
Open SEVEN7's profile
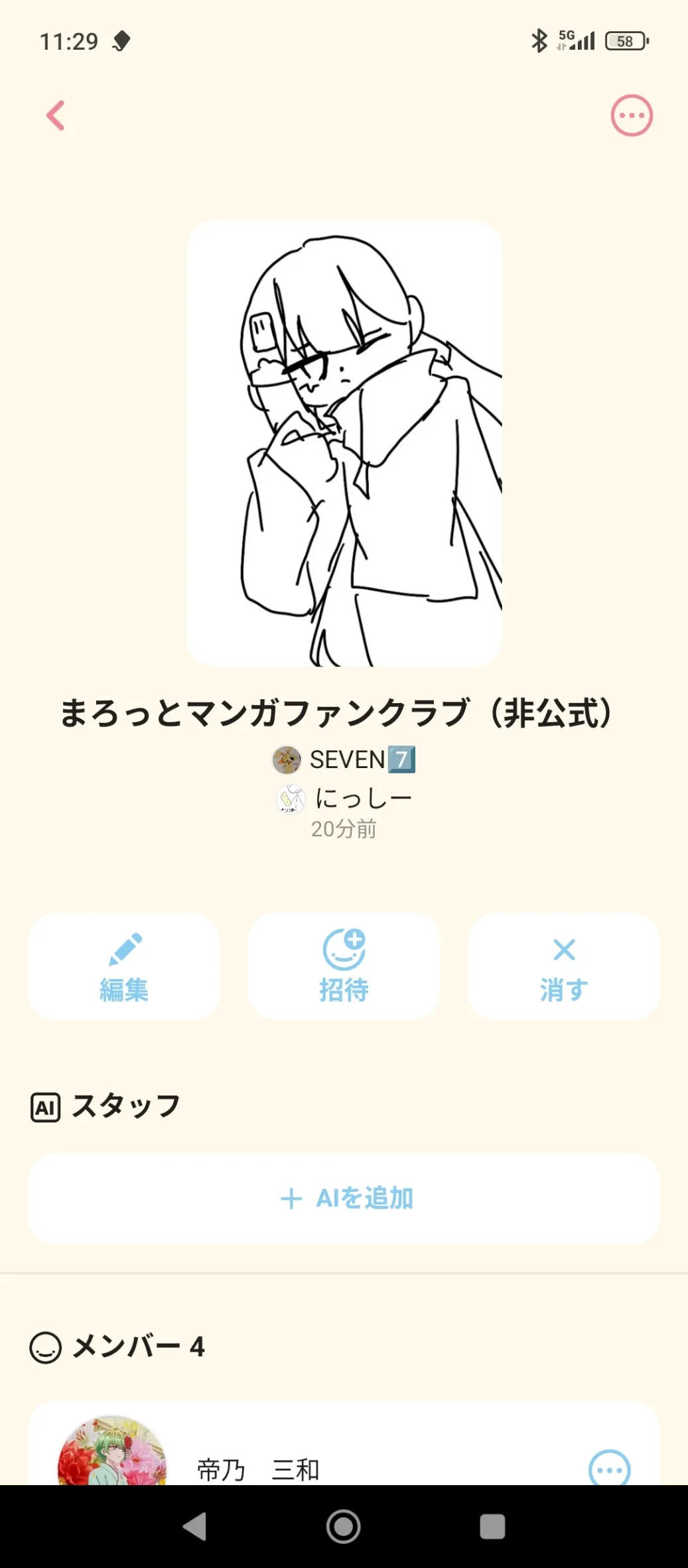[344, 759]
